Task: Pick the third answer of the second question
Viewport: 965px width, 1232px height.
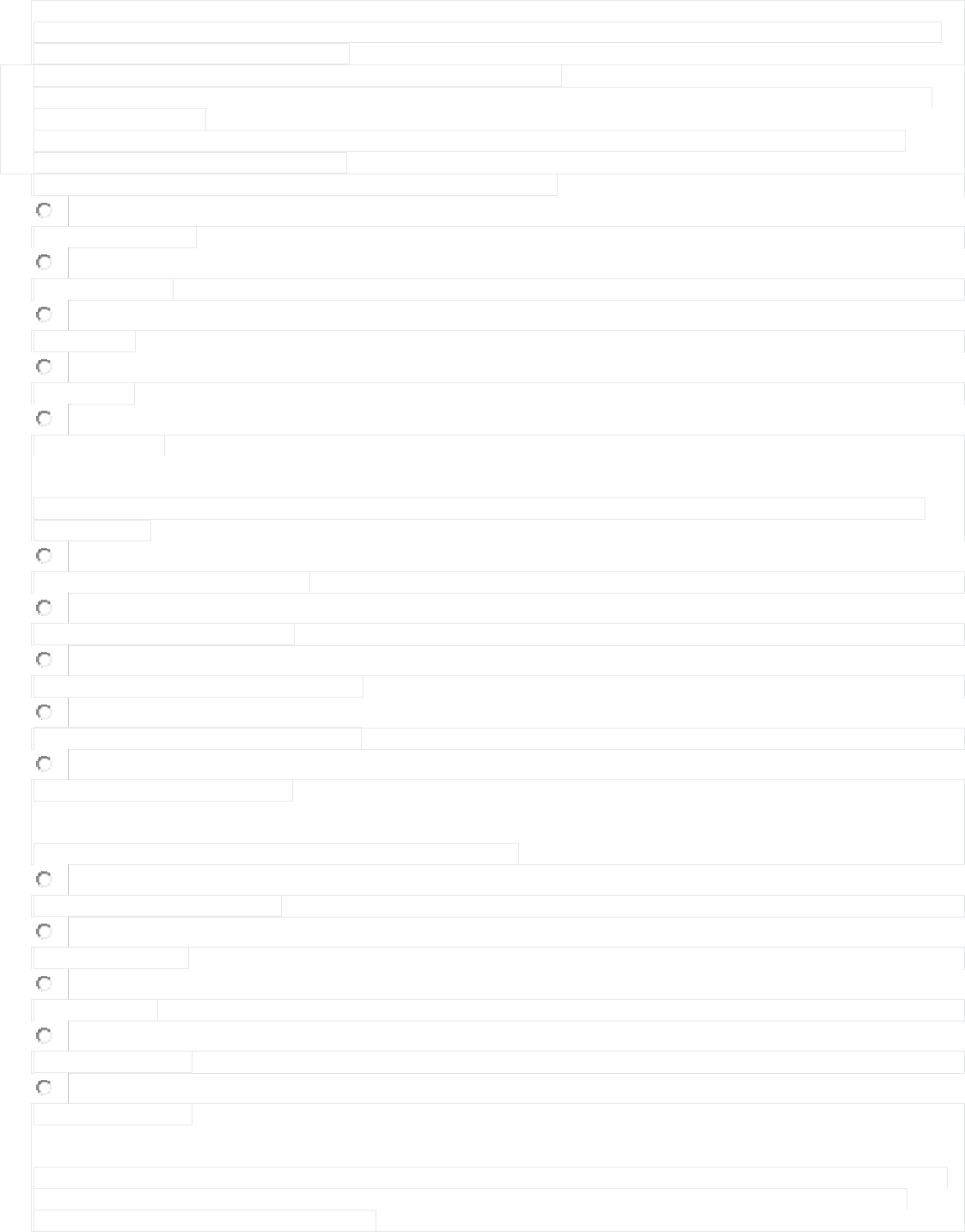Action: 44,660
